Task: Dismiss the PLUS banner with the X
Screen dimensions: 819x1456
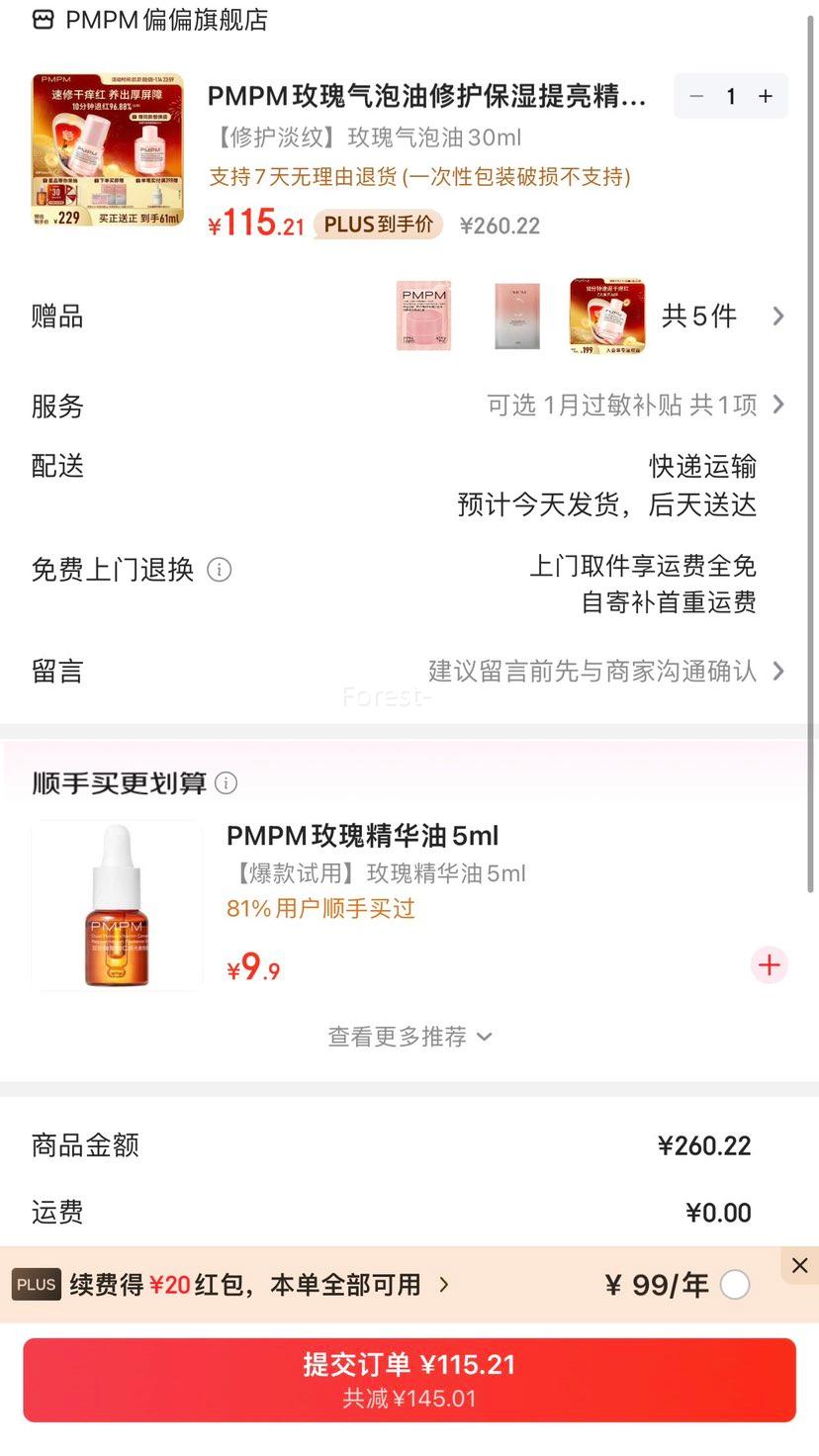Action: pos(800,1265)
